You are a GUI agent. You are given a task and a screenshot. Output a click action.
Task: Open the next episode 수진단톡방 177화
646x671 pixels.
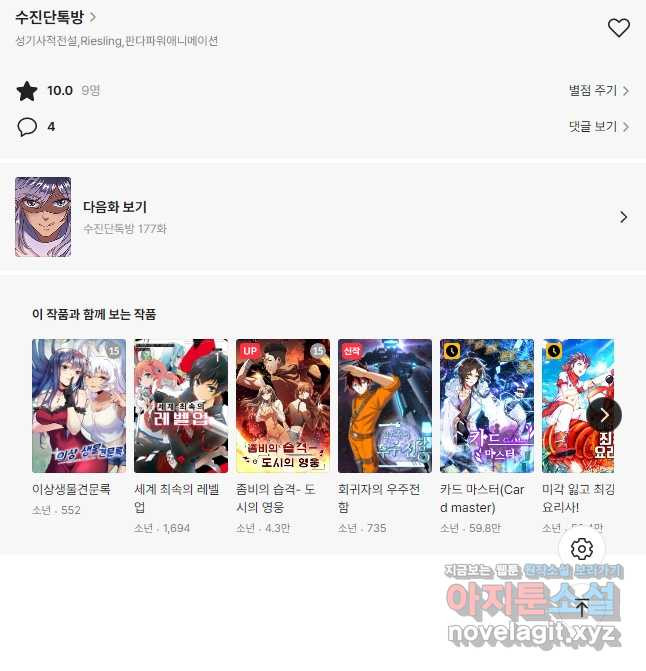pyautogui.click(x=322, y=217)
